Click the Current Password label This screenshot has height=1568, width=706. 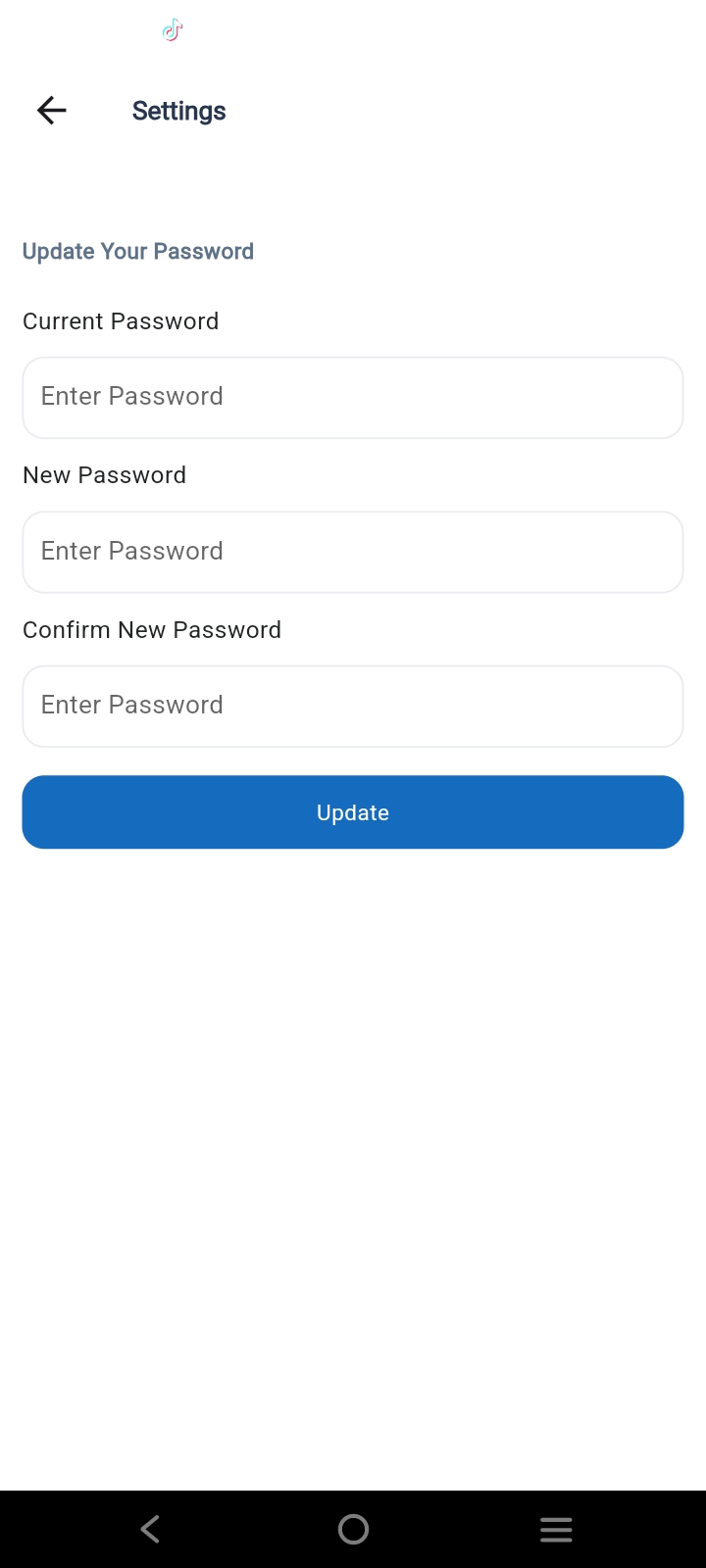(x=121, y=320)
